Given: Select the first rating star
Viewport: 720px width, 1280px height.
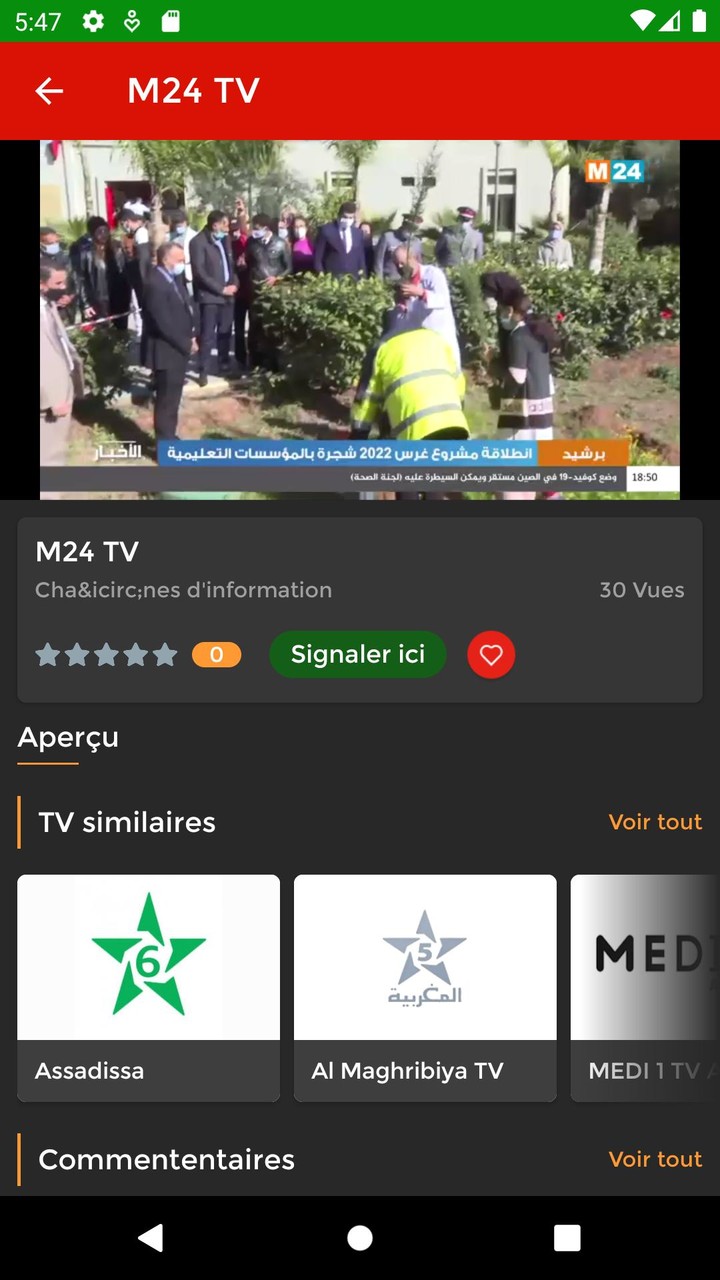Looking at the screenshot, I should click(x=48, y=654).
